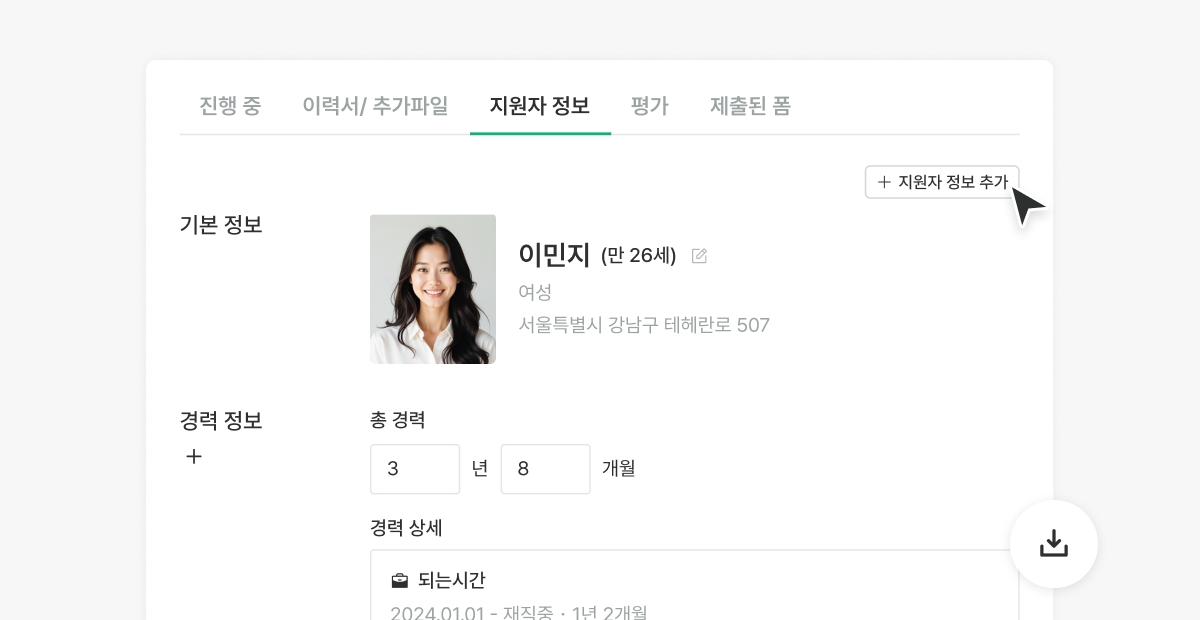Add a new 경력 정보 entry with the plus icon

click(194, 457)
